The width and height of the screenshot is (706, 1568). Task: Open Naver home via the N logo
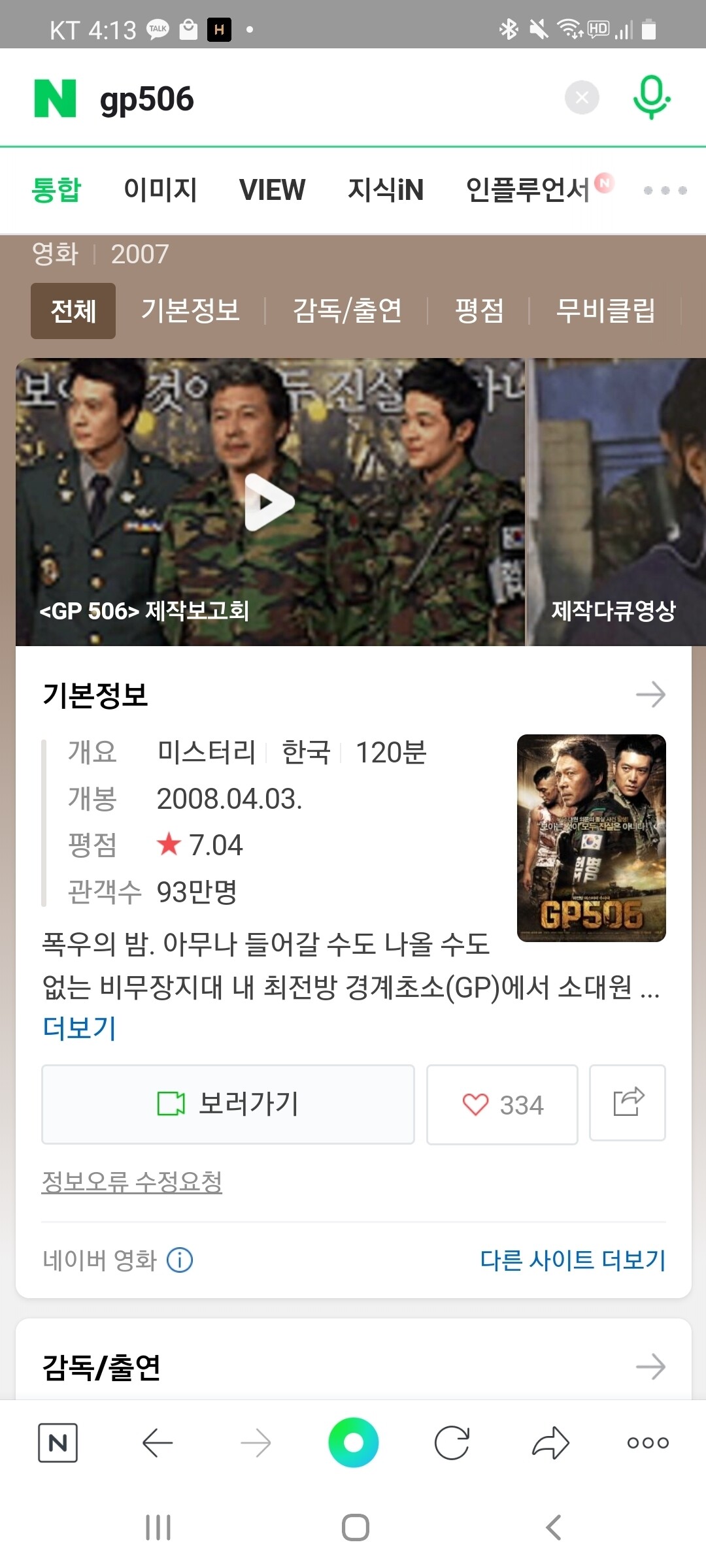coord(54,97)
